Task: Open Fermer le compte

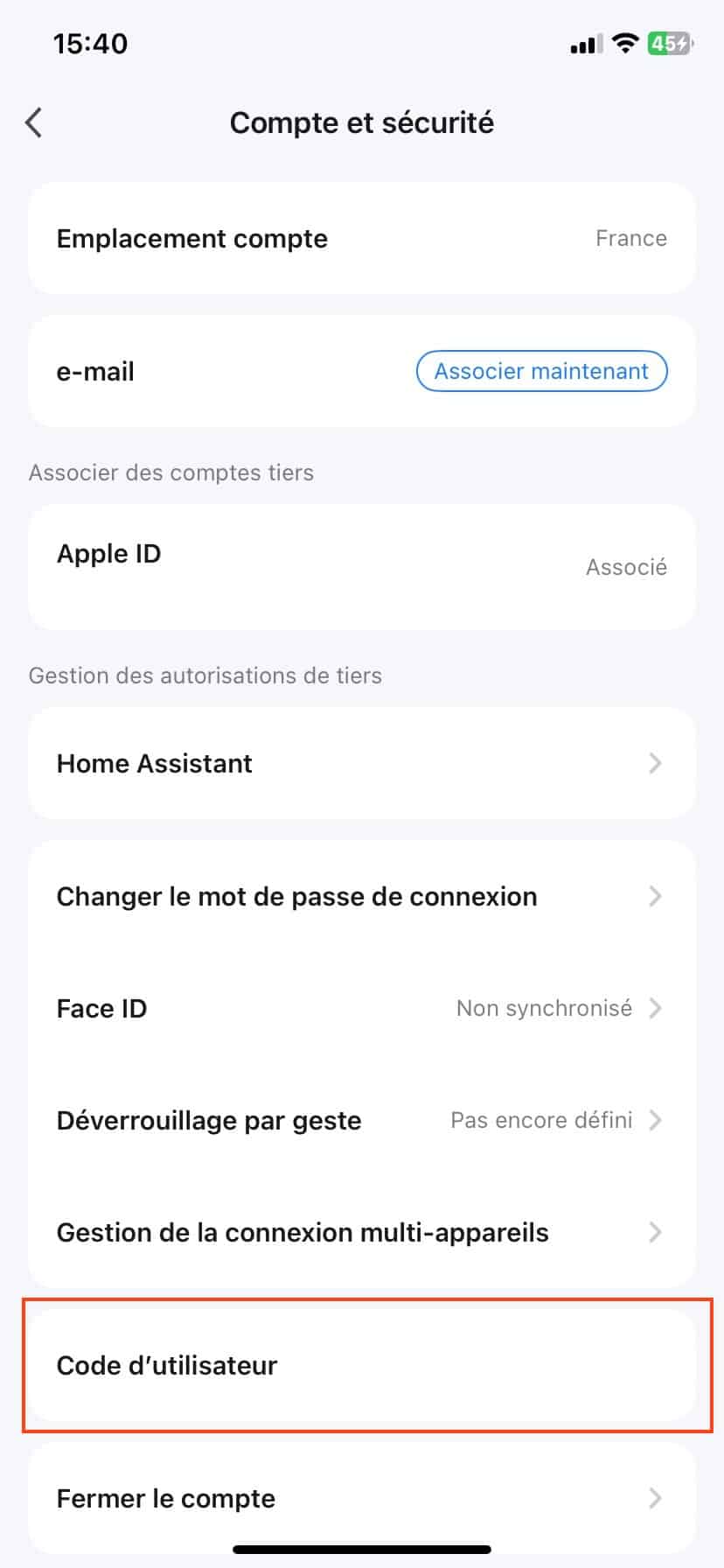Action: coord(362,1498)
